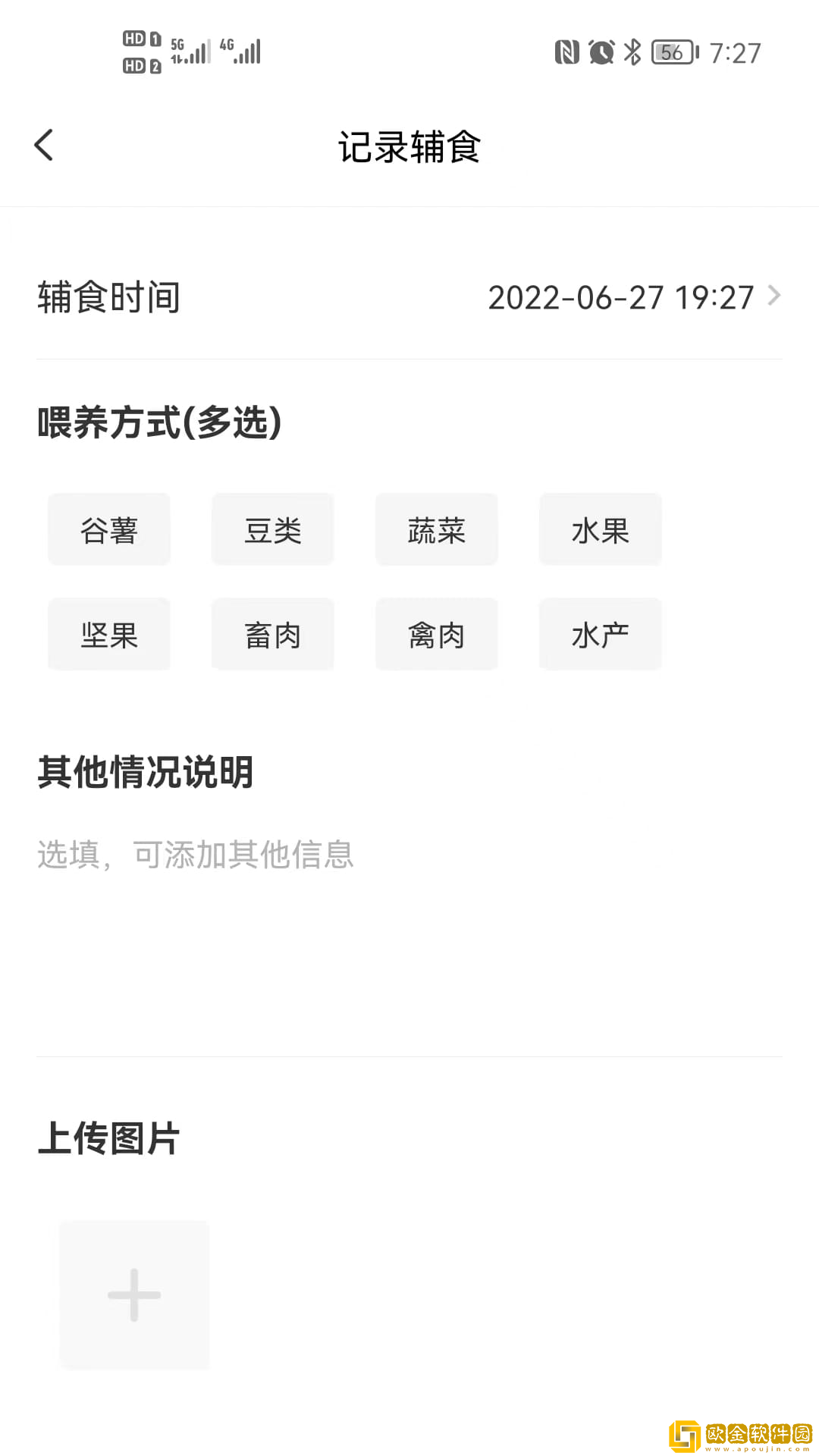Select the 水果 feeding option
819x1456 pixels.
[600, 529]
